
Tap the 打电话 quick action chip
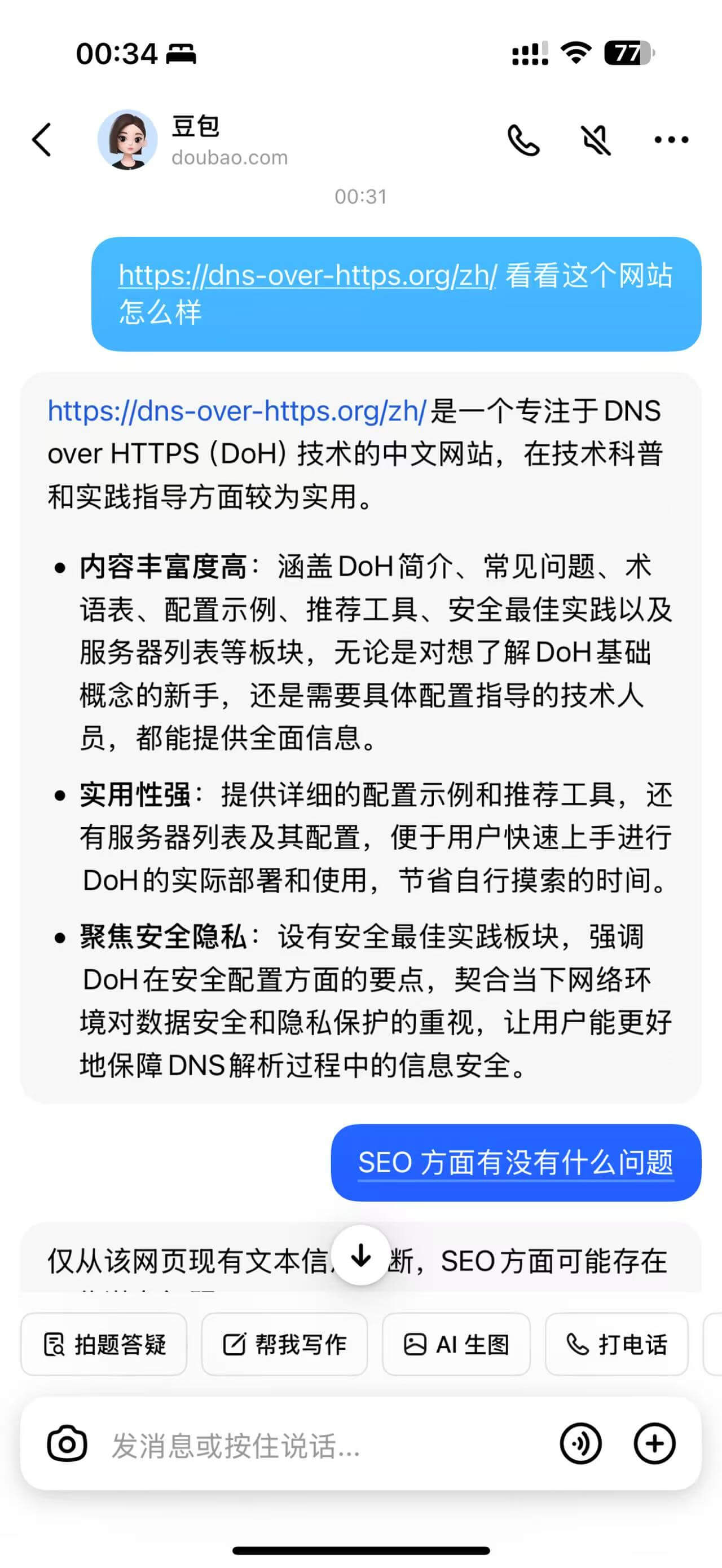(x=617, y=1345)
